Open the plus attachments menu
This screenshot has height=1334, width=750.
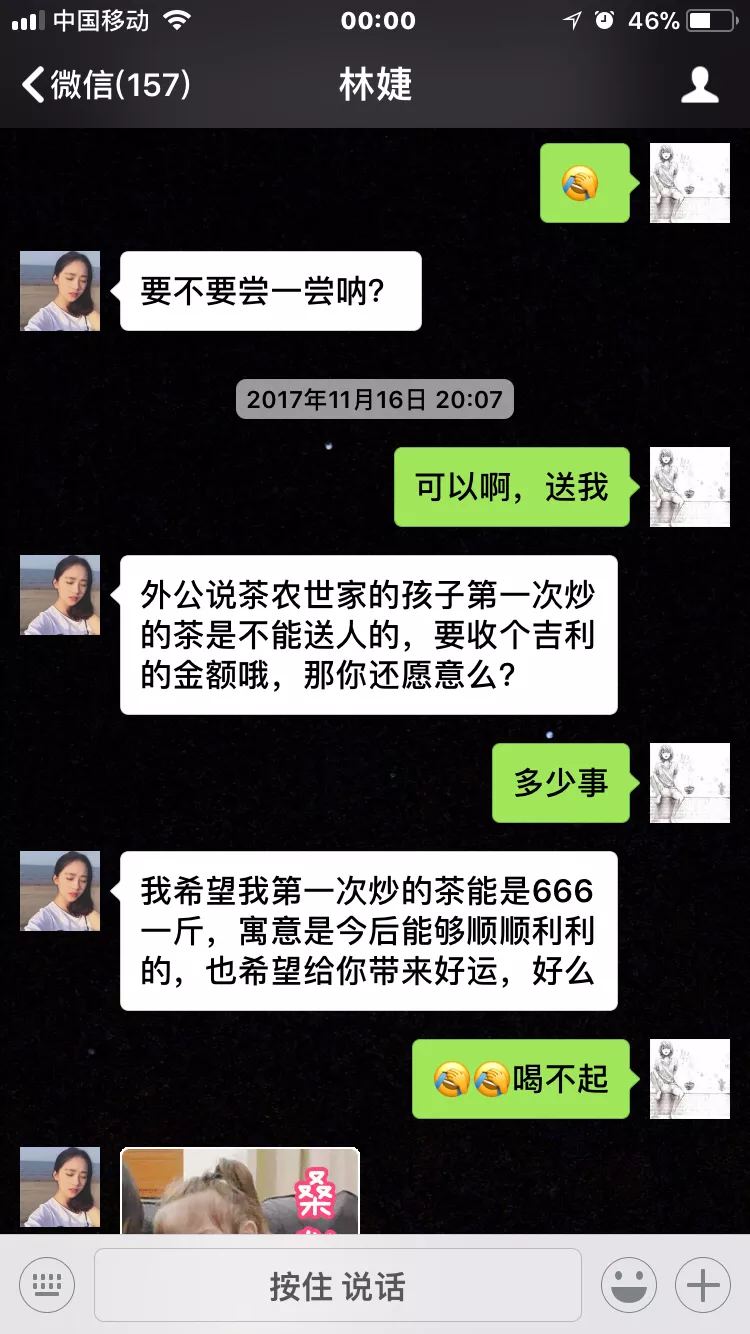pyautogui.click(x=702, y=1285)
